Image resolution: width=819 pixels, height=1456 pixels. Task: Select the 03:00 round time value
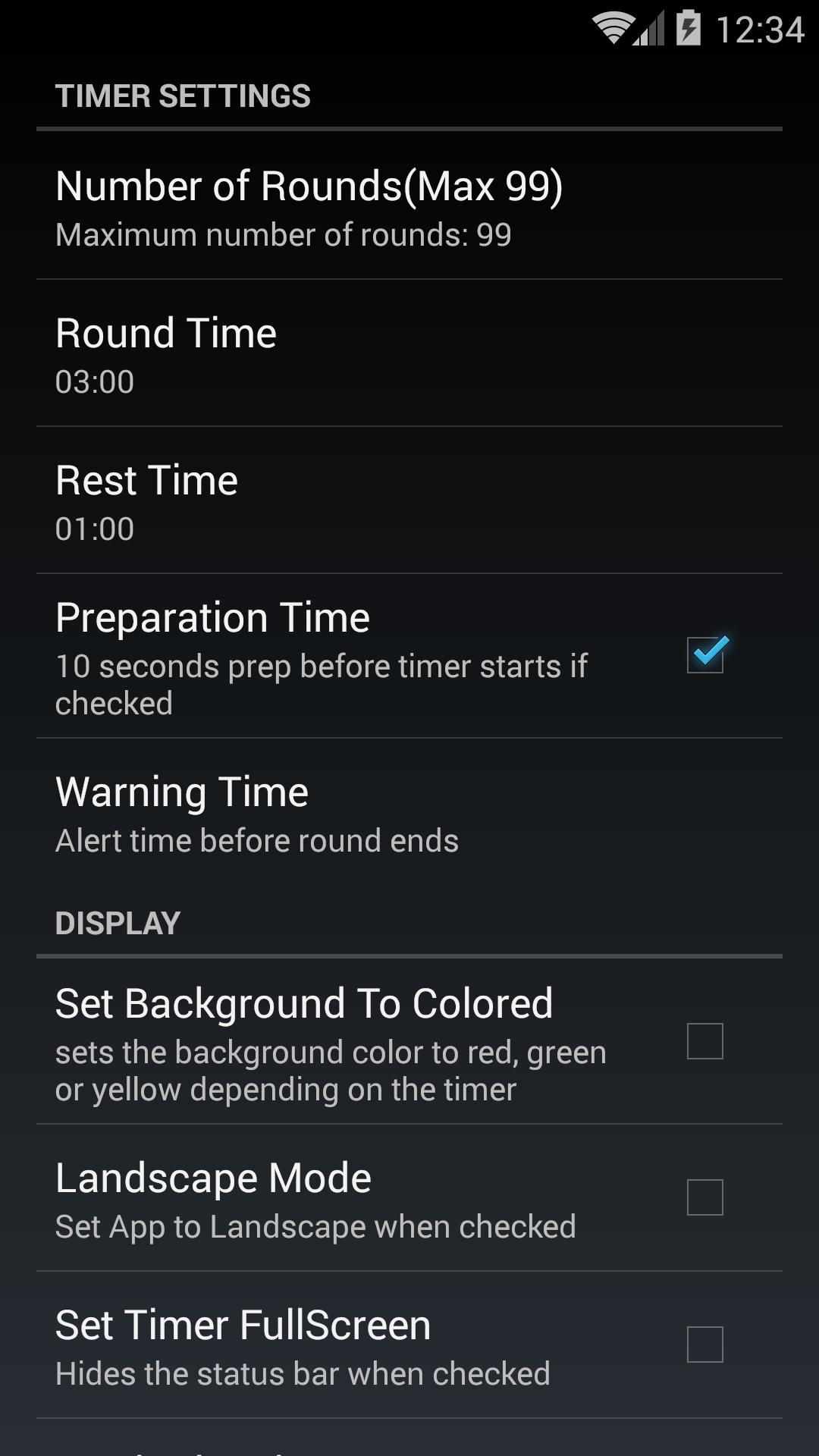pos(96,383)
